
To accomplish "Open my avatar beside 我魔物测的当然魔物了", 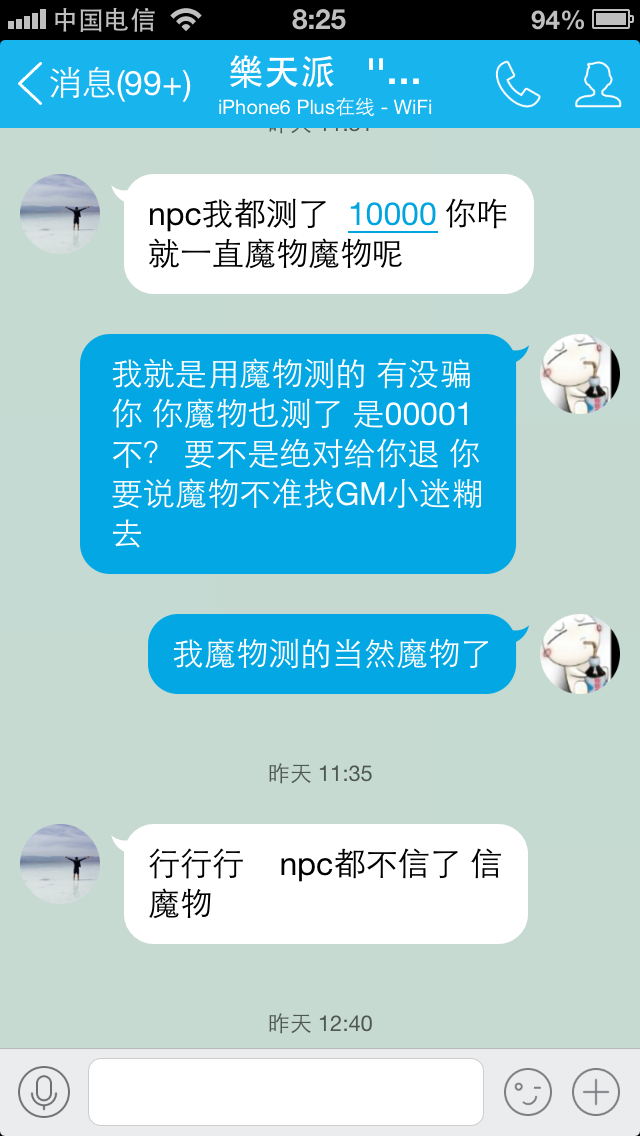I will (x=580, y=654).
